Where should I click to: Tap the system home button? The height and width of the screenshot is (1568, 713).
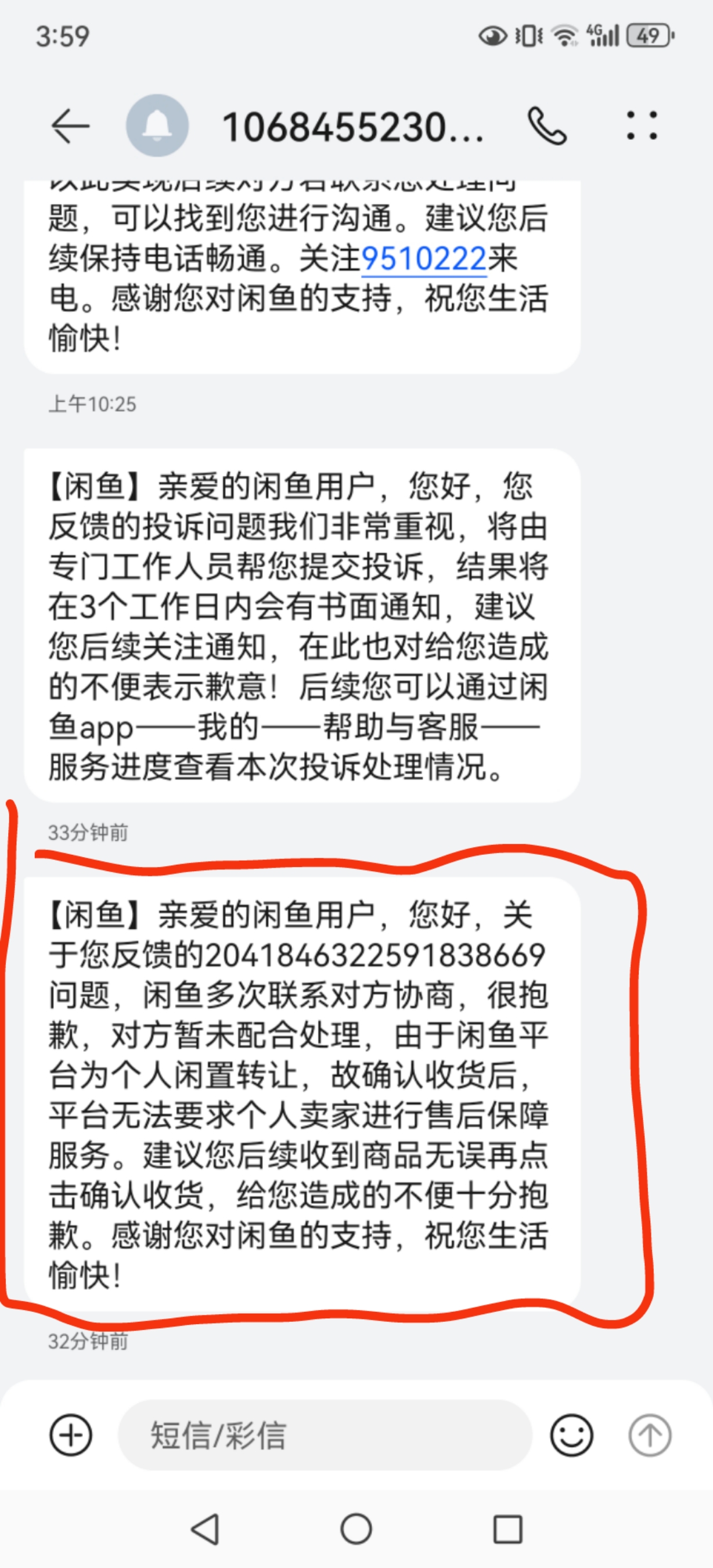(356, 1529)
